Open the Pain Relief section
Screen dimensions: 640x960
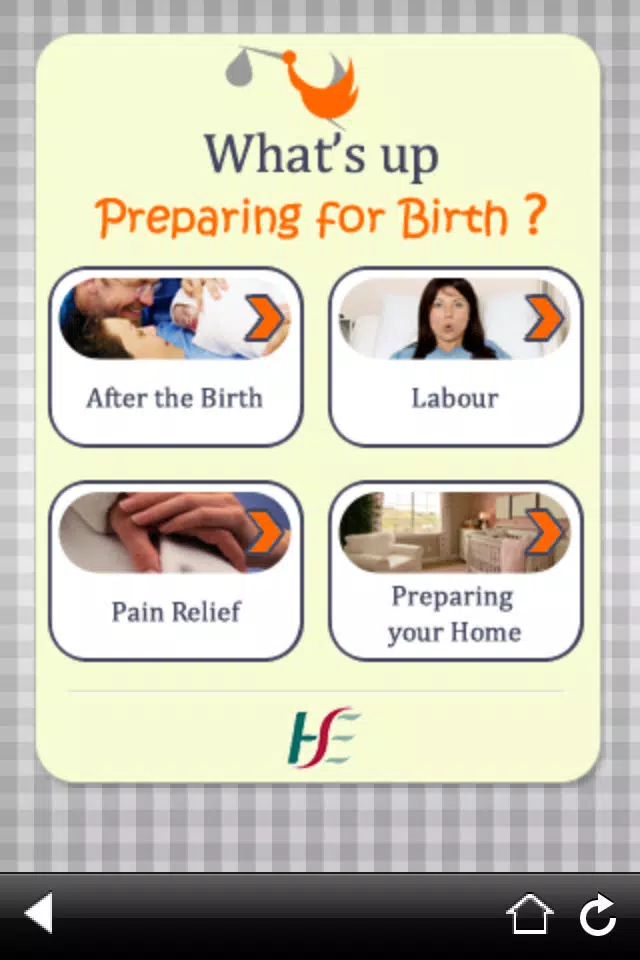(x=175, y=571)
